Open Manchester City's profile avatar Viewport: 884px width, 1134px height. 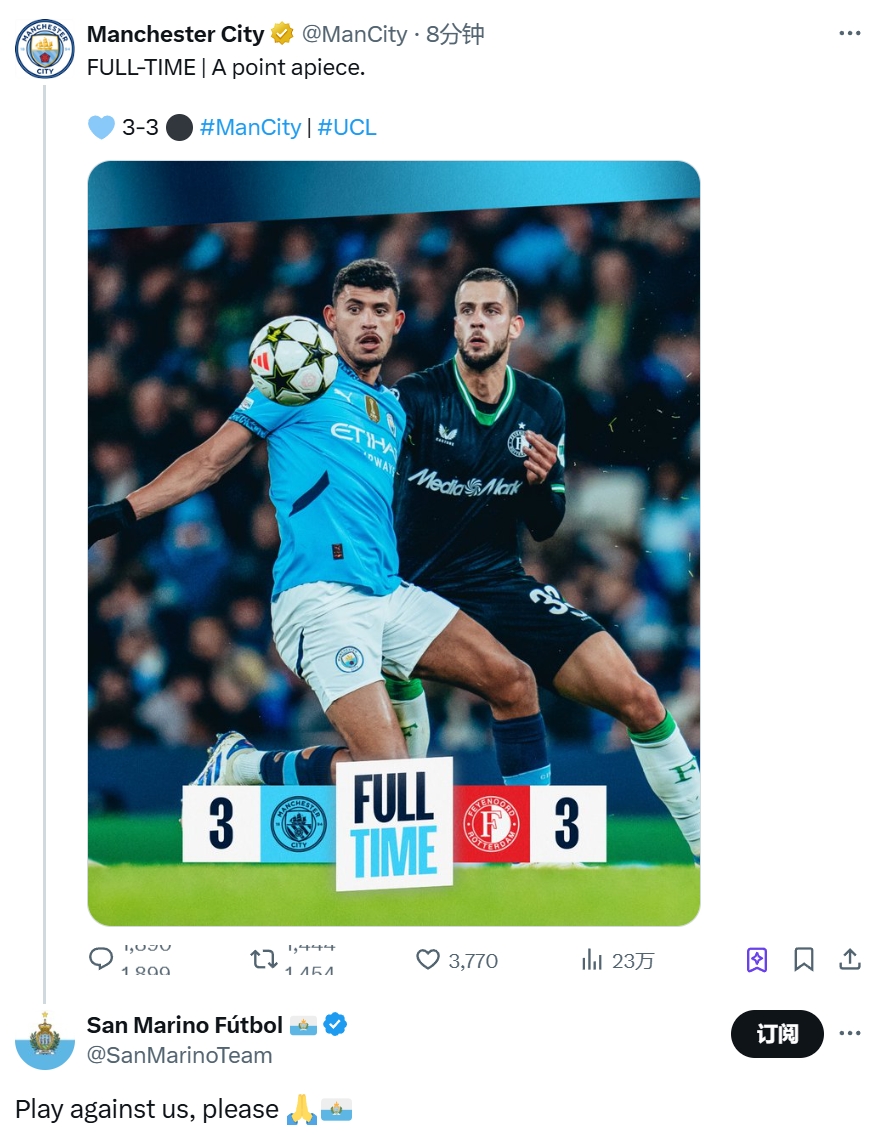click(44, 49)
